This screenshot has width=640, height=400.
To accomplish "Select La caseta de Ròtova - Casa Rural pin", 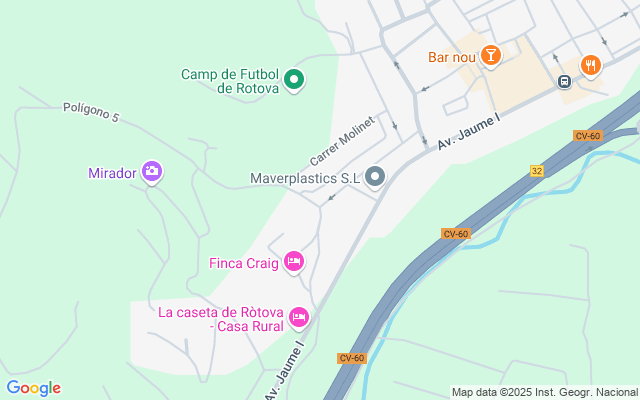I will 298,318.
